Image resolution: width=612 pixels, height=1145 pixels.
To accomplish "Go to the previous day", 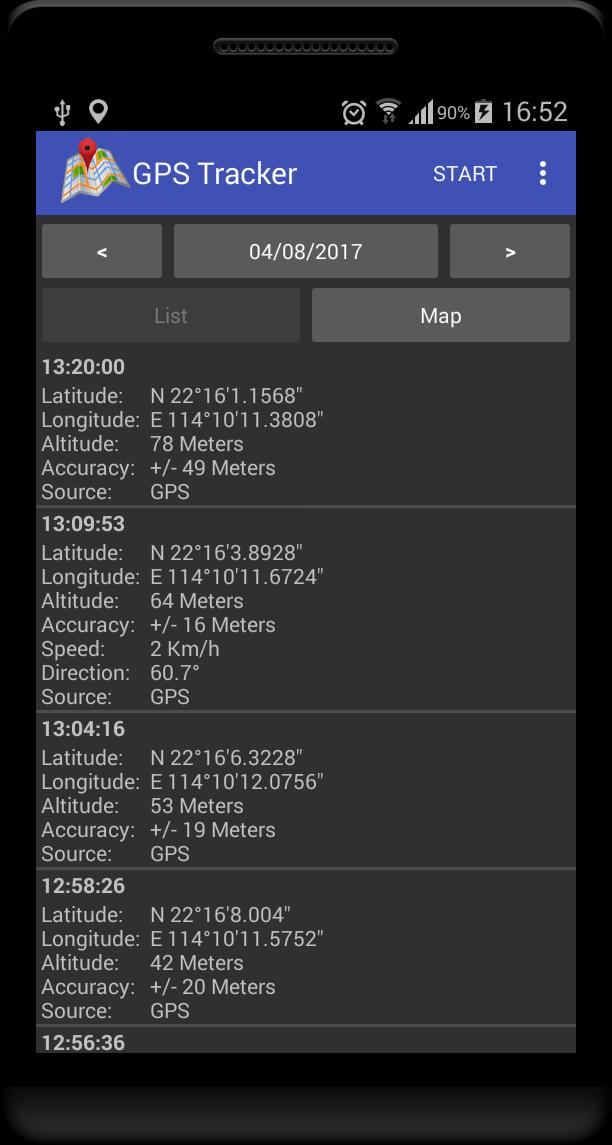I will [102, 252].
